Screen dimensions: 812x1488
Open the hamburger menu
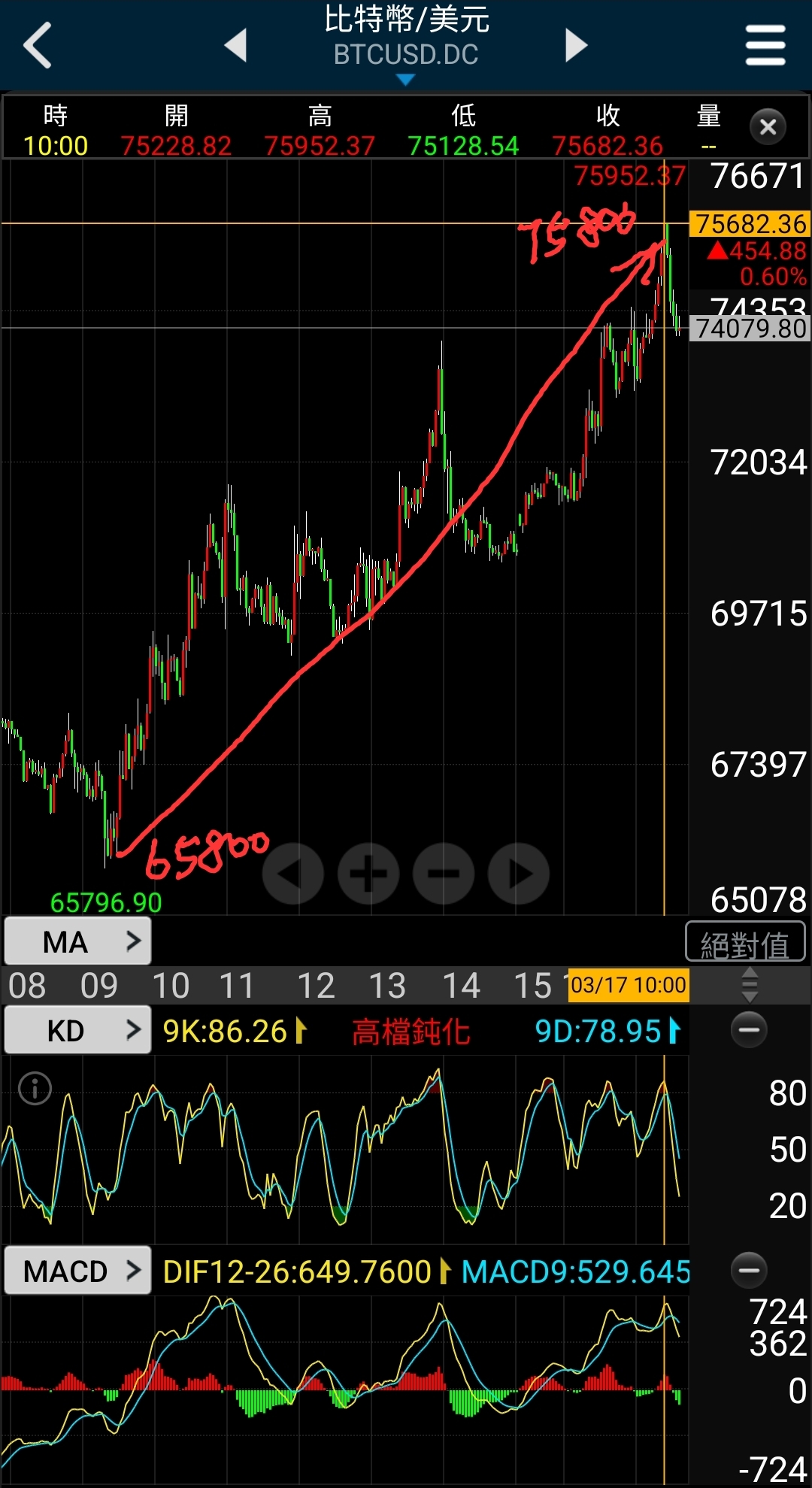pos(765,45)
